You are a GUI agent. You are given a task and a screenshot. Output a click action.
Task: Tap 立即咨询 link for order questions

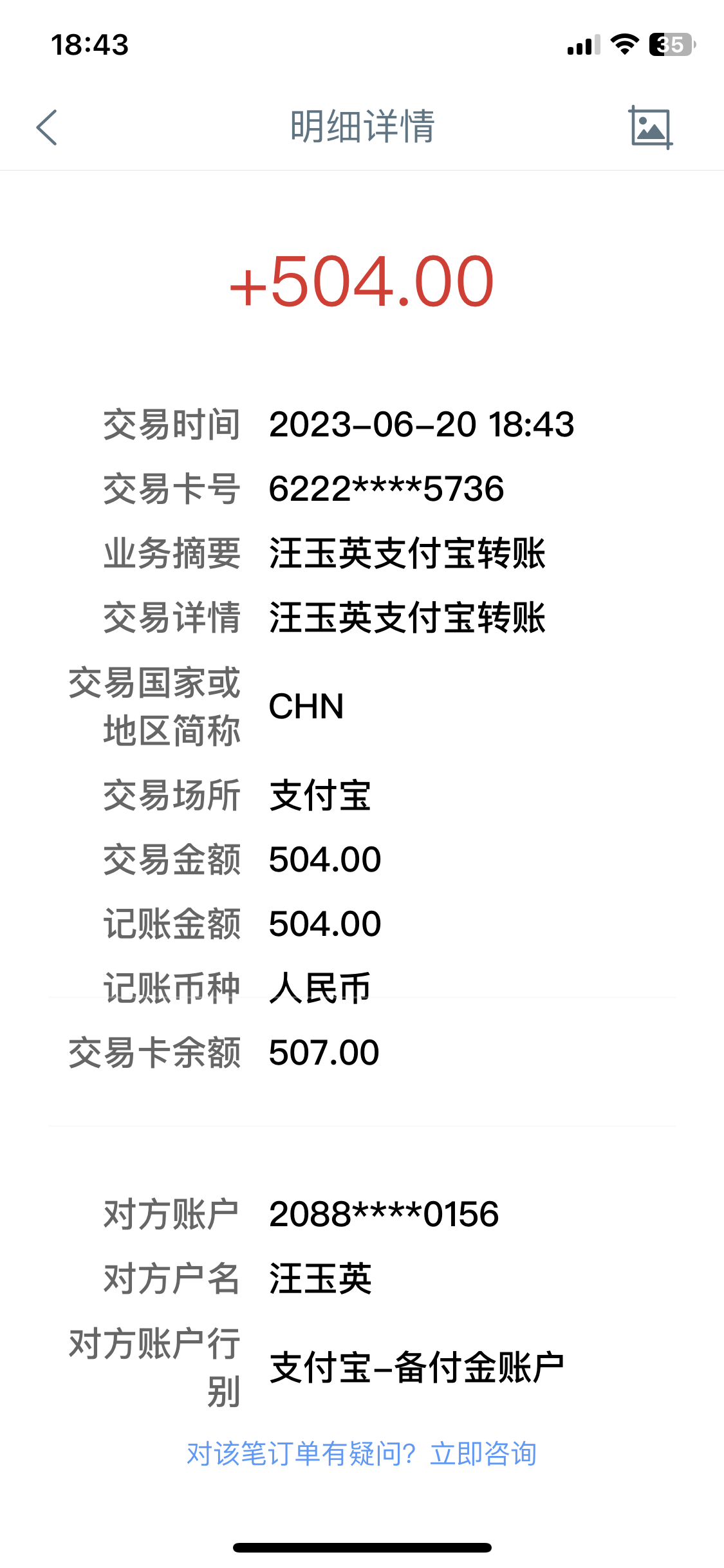[483, 1454]
